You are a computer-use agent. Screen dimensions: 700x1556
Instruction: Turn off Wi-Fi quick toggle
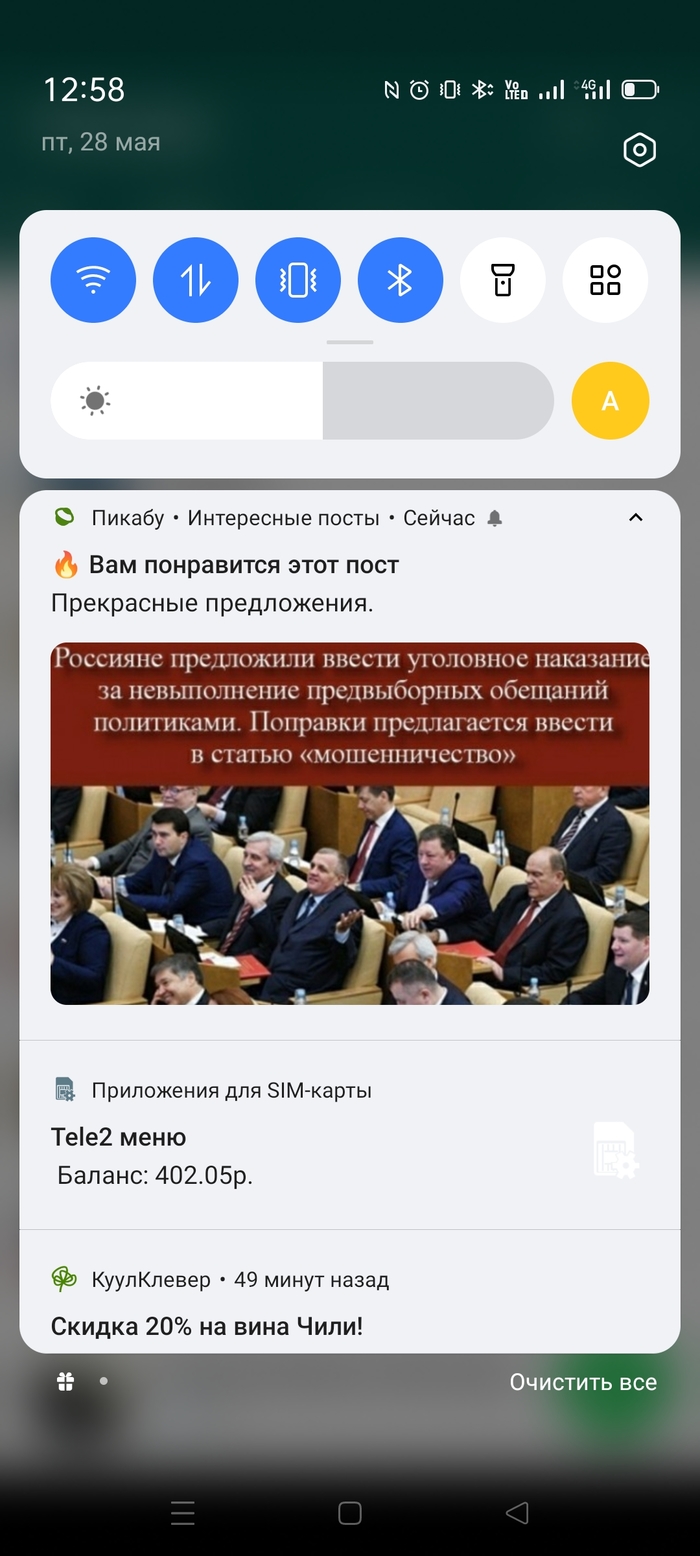pos(93,281)
